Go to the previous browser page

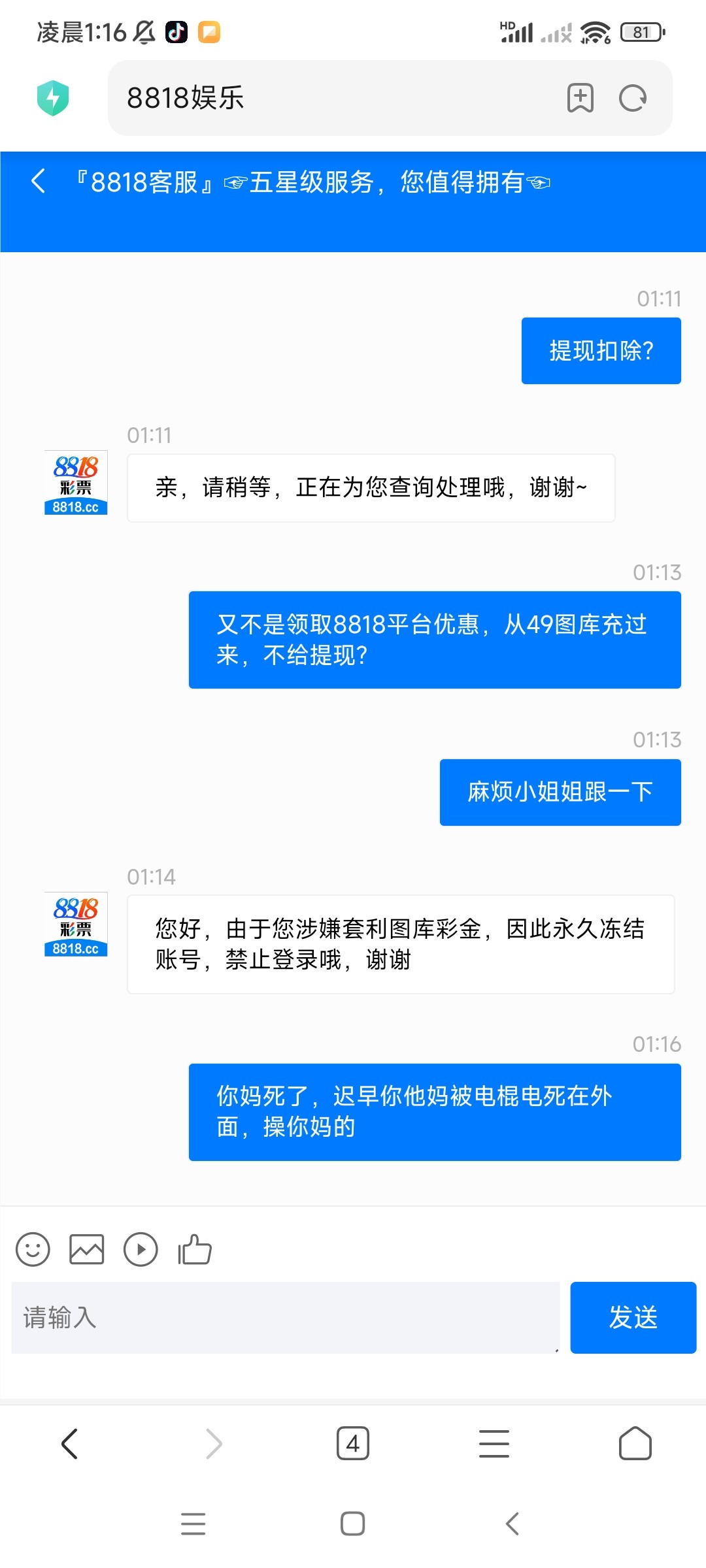pyautogui.click(x=70, y=1444)
